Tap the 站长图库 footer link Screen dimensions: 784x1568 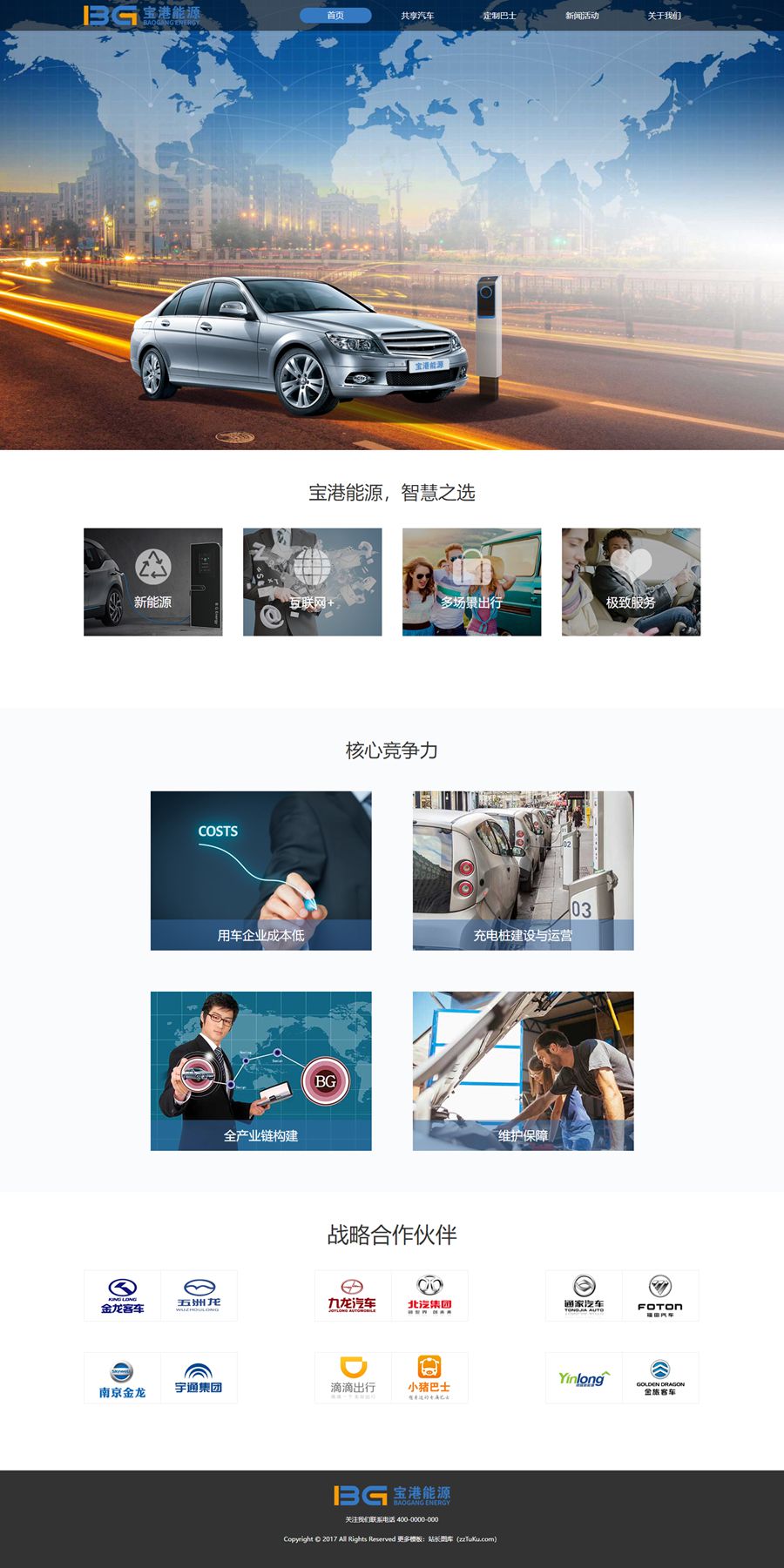coord(440,1538)
